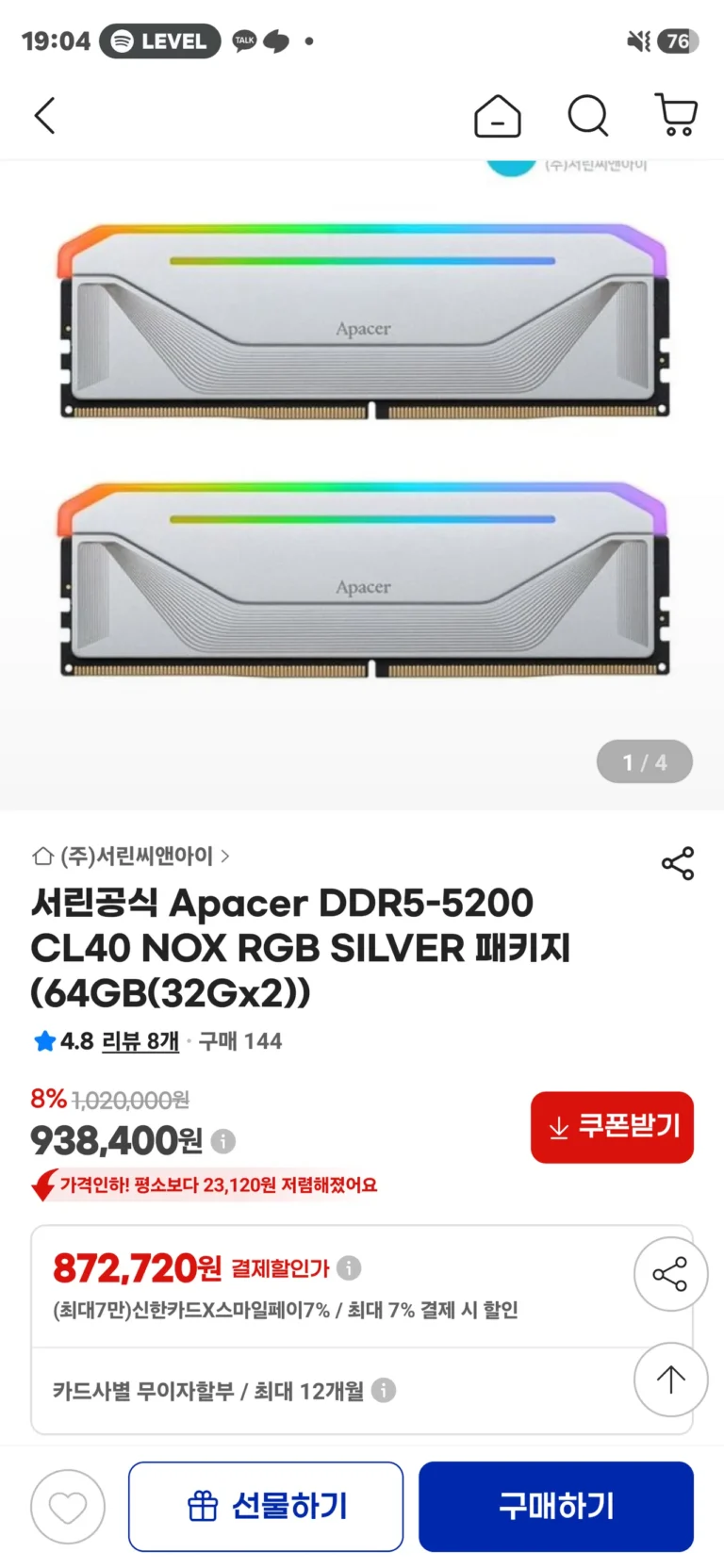Tap 선물하기 to send as gift

266,1507
